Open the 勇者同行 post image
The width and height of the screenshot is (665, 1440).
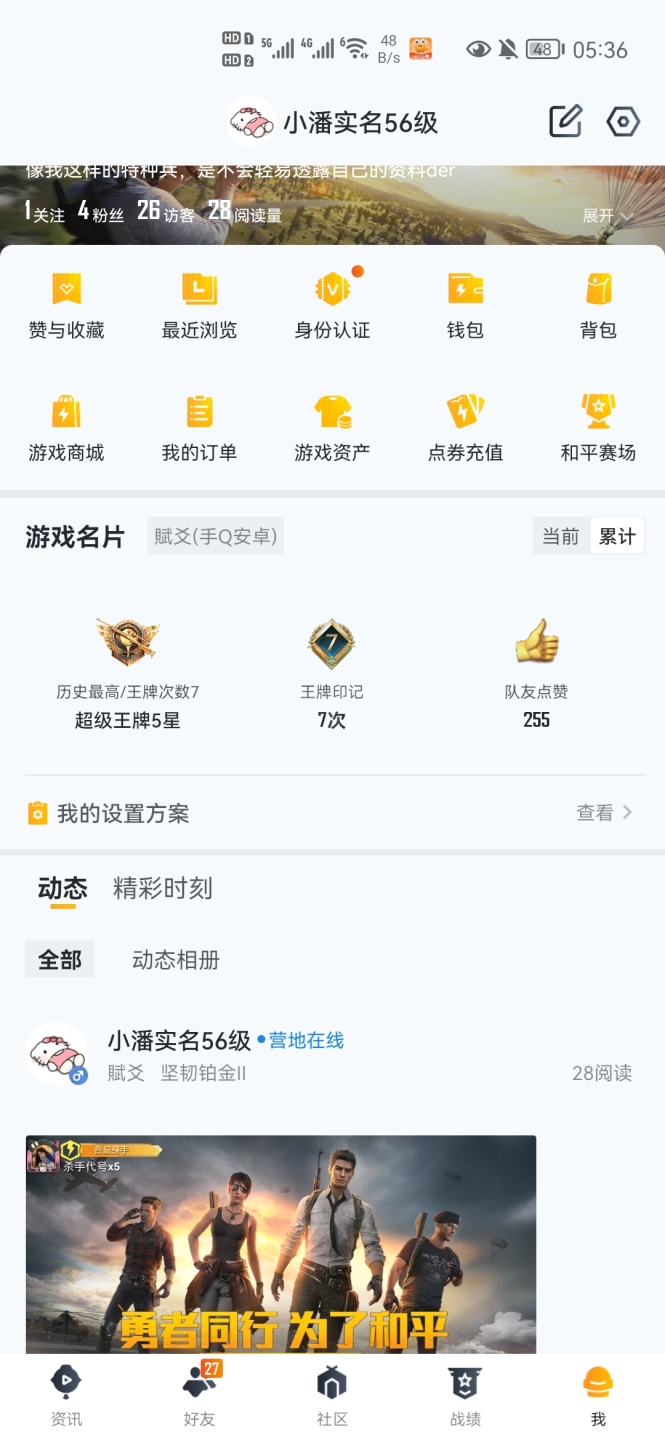tap(281, 1244)
